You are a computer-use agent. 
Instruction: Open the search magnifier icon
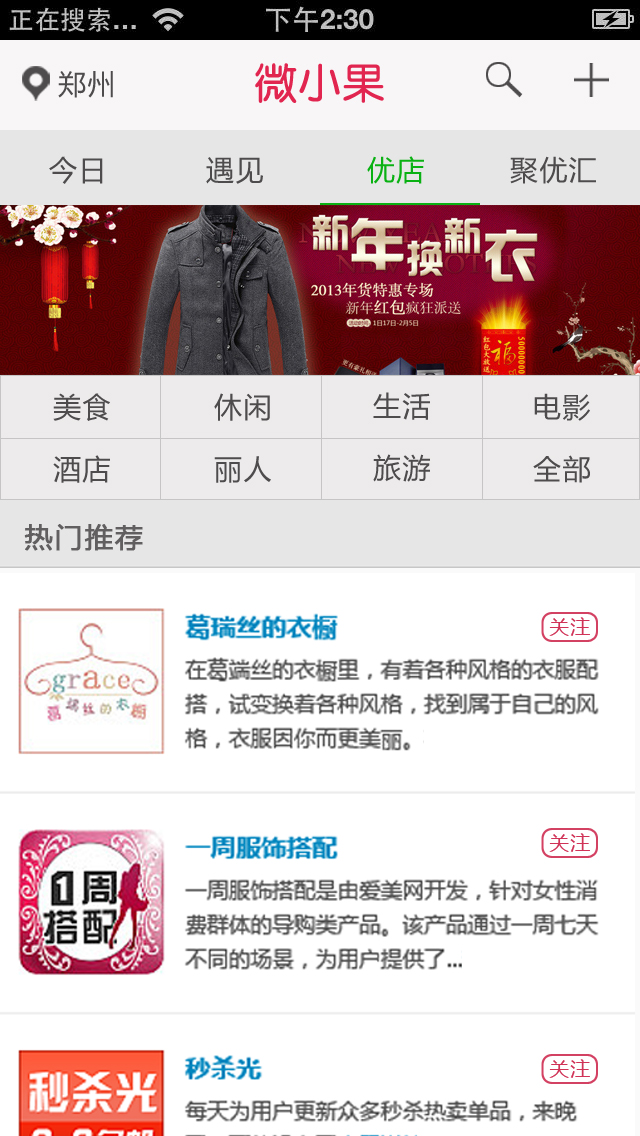(x=504, y=80)
